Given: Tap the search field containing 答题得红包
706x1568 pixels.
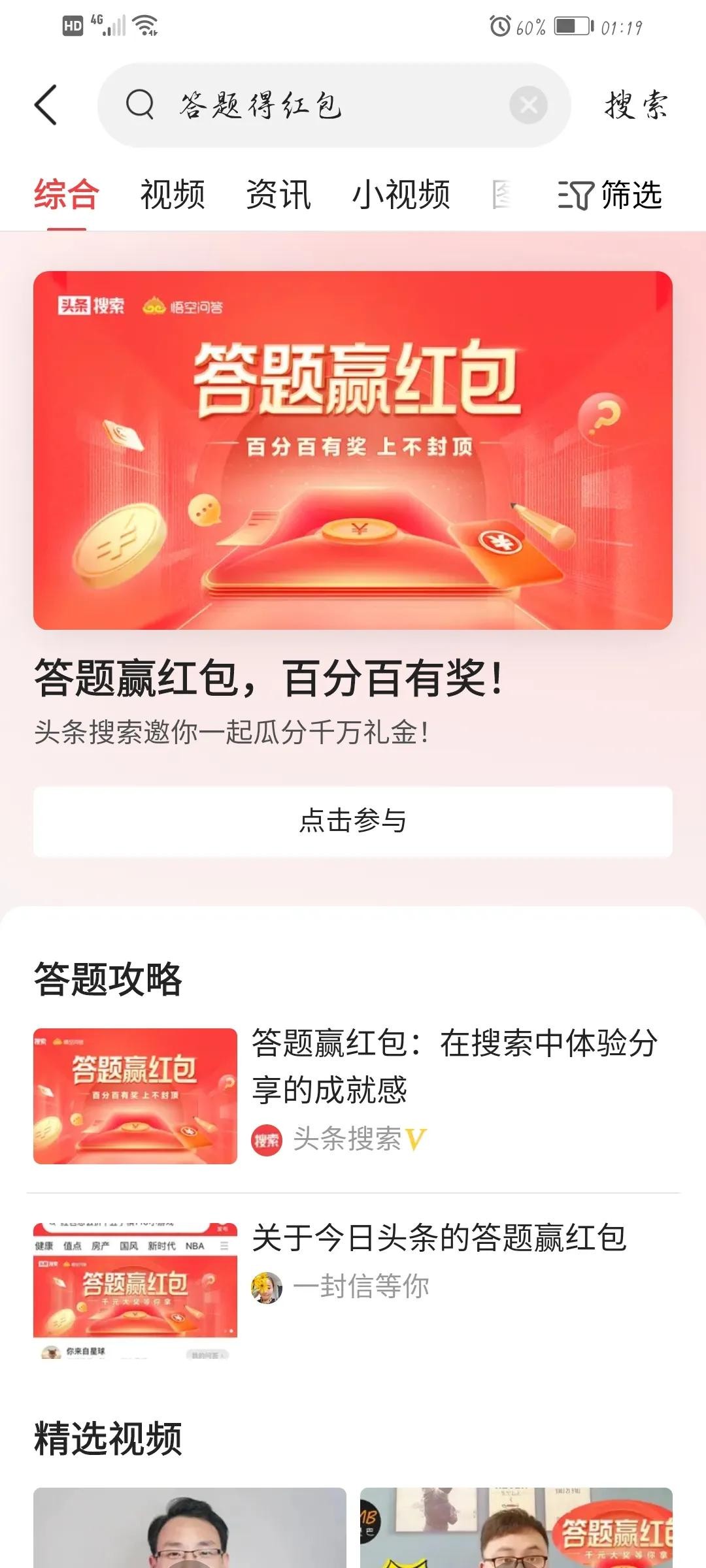Looking at the screenshot, I should 314,105.
